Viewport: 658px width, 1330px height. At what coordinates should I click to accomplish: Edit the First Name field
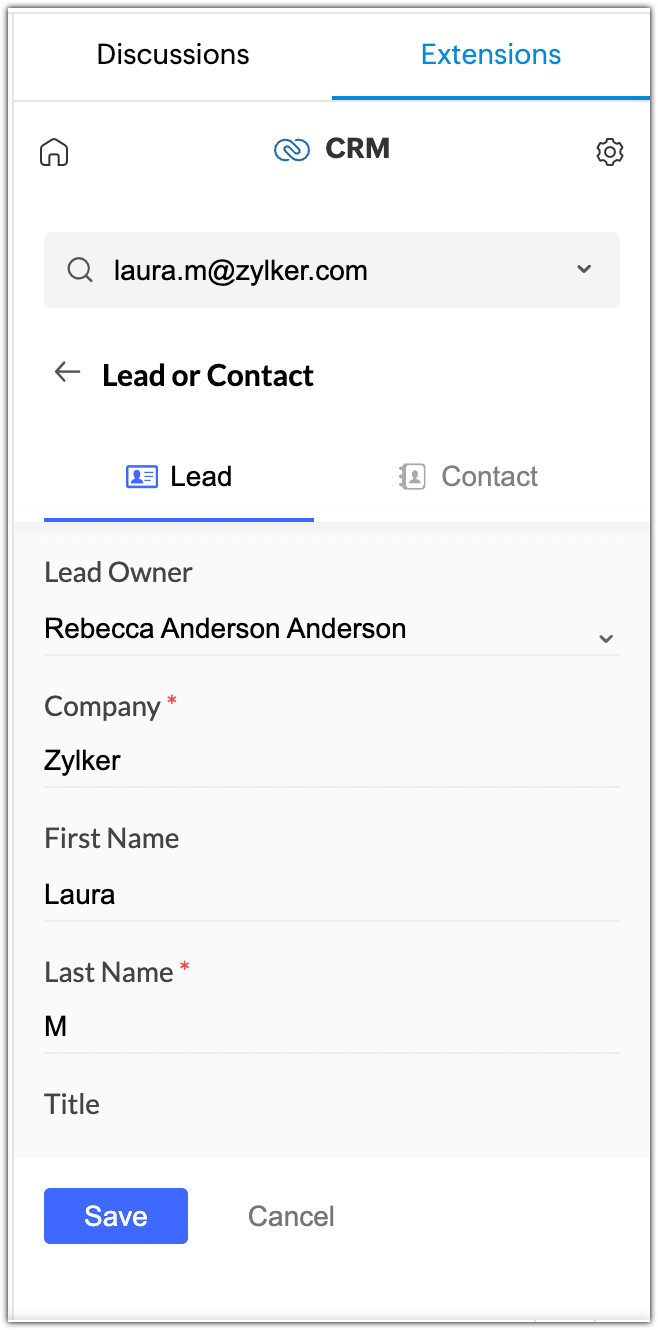tap(330, 894)
